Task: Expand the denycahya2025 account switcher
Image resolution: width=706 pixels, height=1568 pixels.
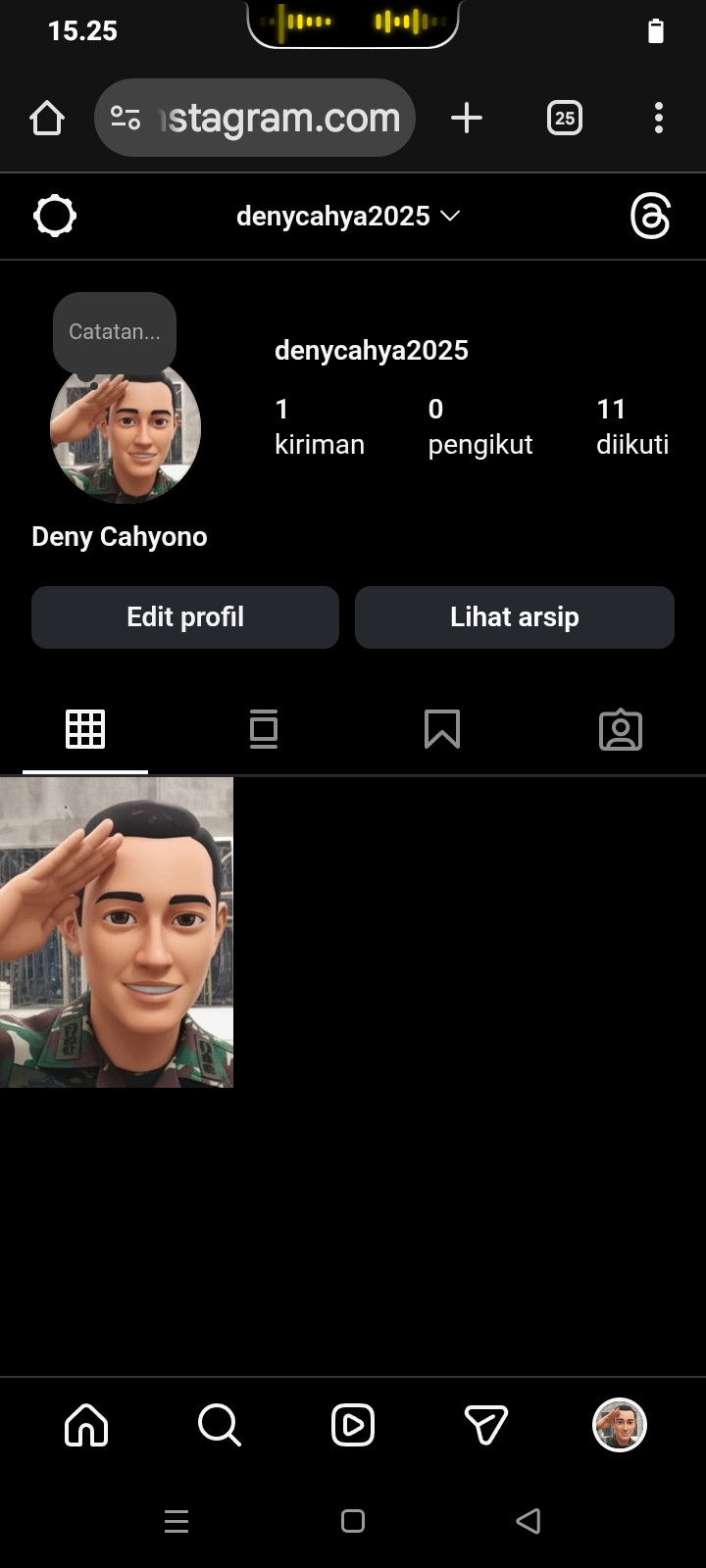Action: click(348, 216)
